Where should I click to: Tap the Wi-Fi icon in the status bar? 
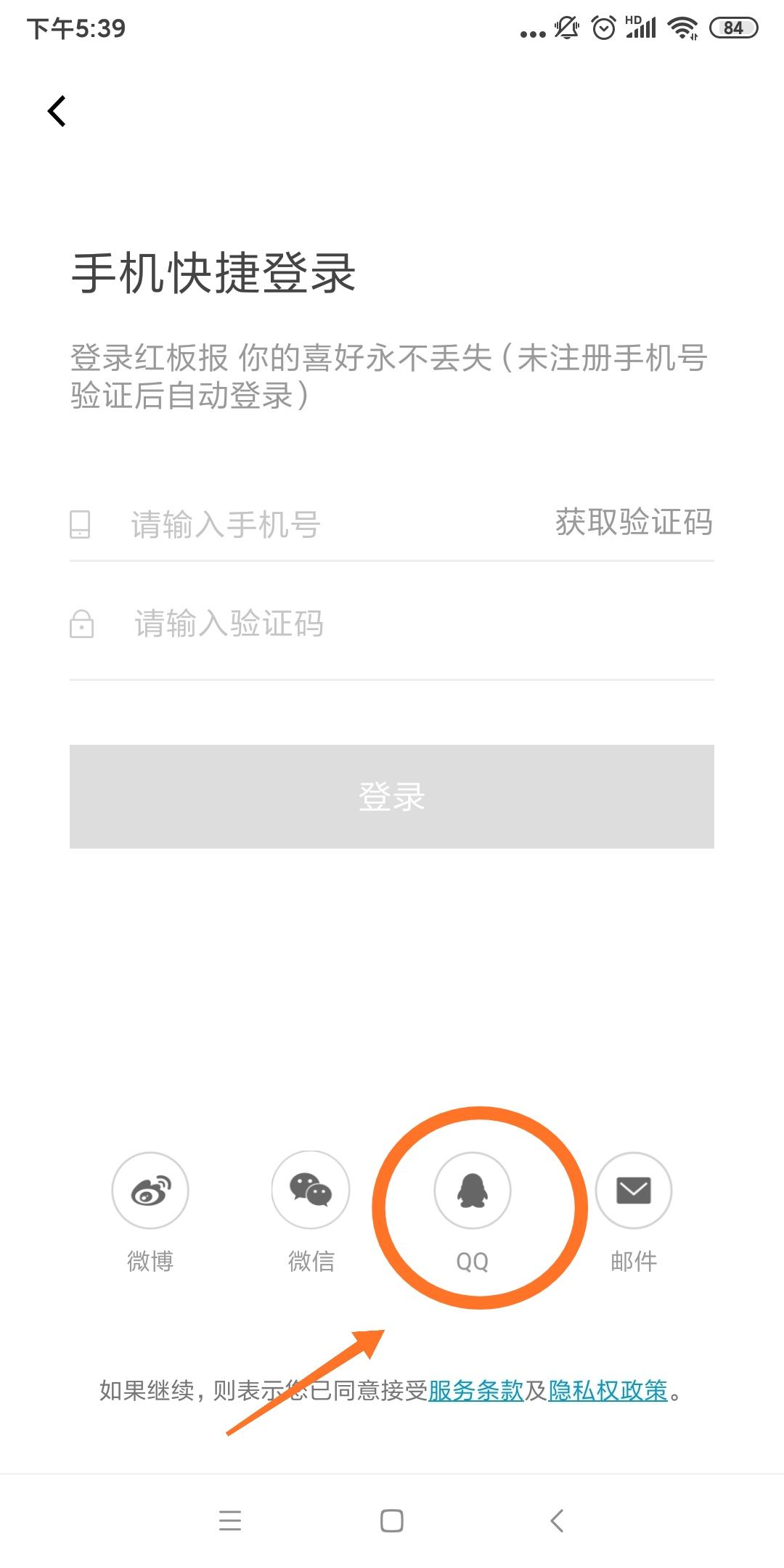tap(681, 28)
